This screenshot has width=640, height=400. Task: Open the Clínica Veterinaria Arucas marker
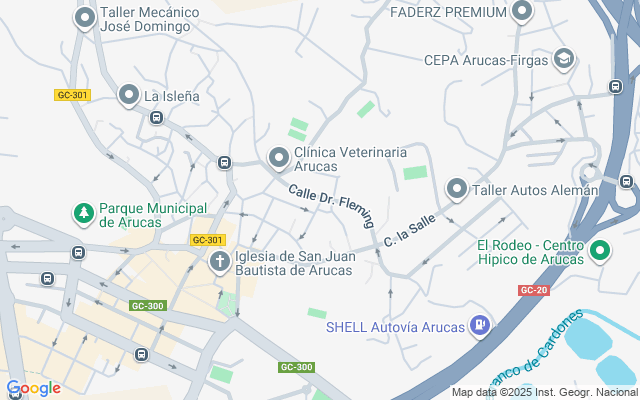point(279,158)
